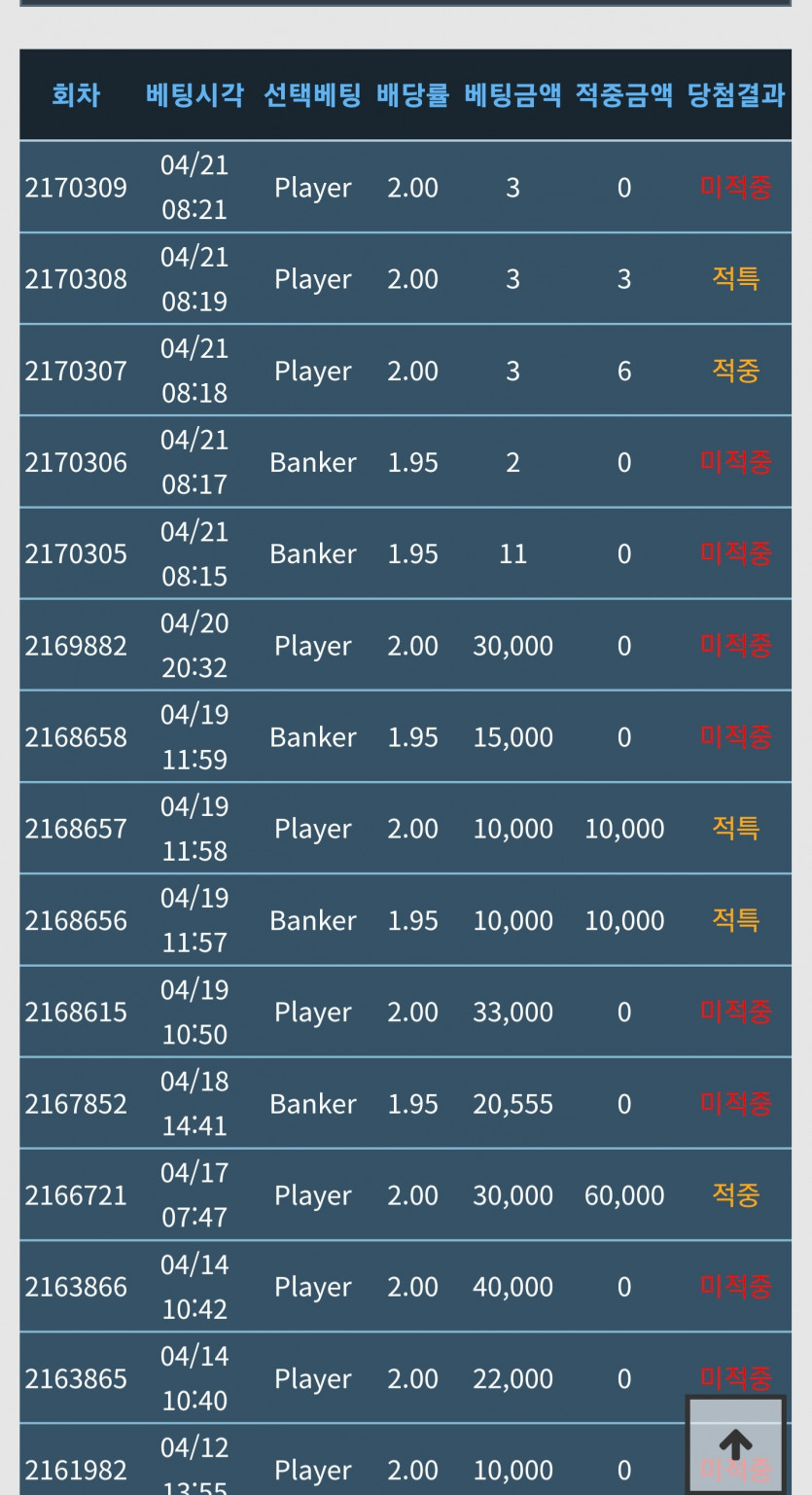Tap the scroll-to-top arrow button

coord(735,1443)
